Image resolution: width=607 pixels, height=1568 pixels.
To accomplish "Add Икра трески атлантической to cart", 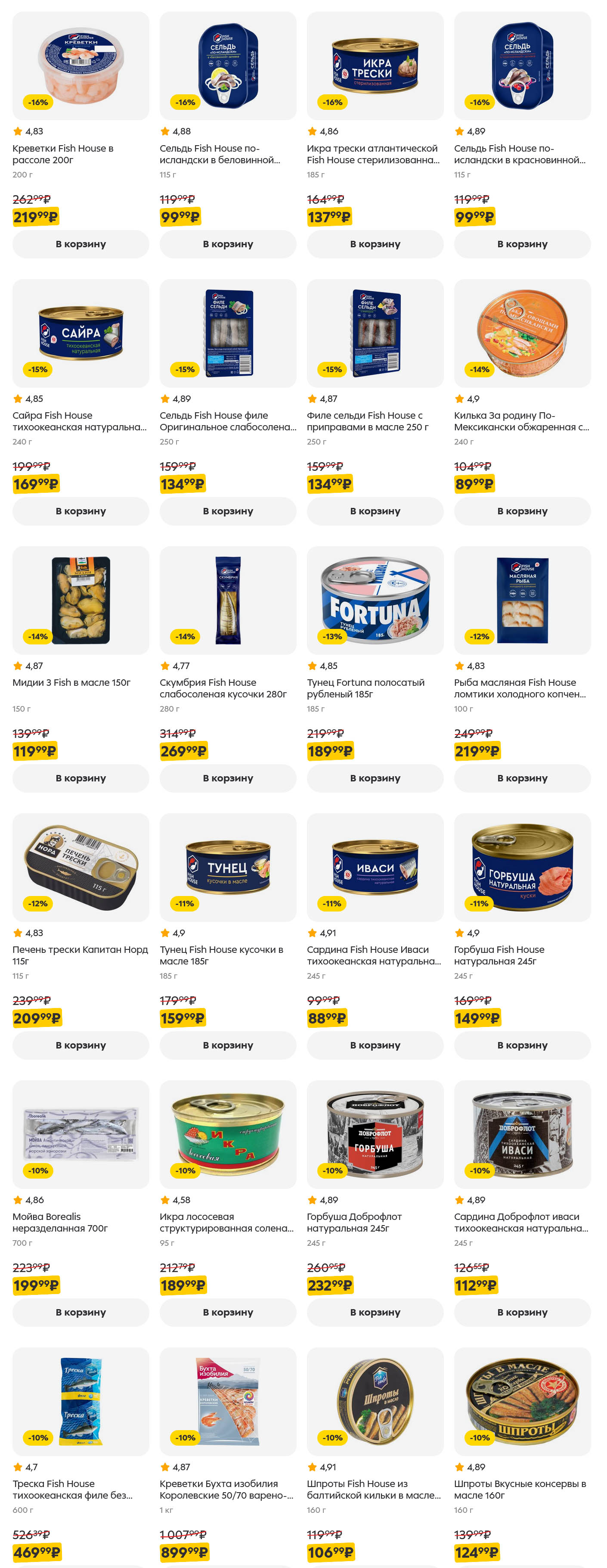I will tap(375, 244).
